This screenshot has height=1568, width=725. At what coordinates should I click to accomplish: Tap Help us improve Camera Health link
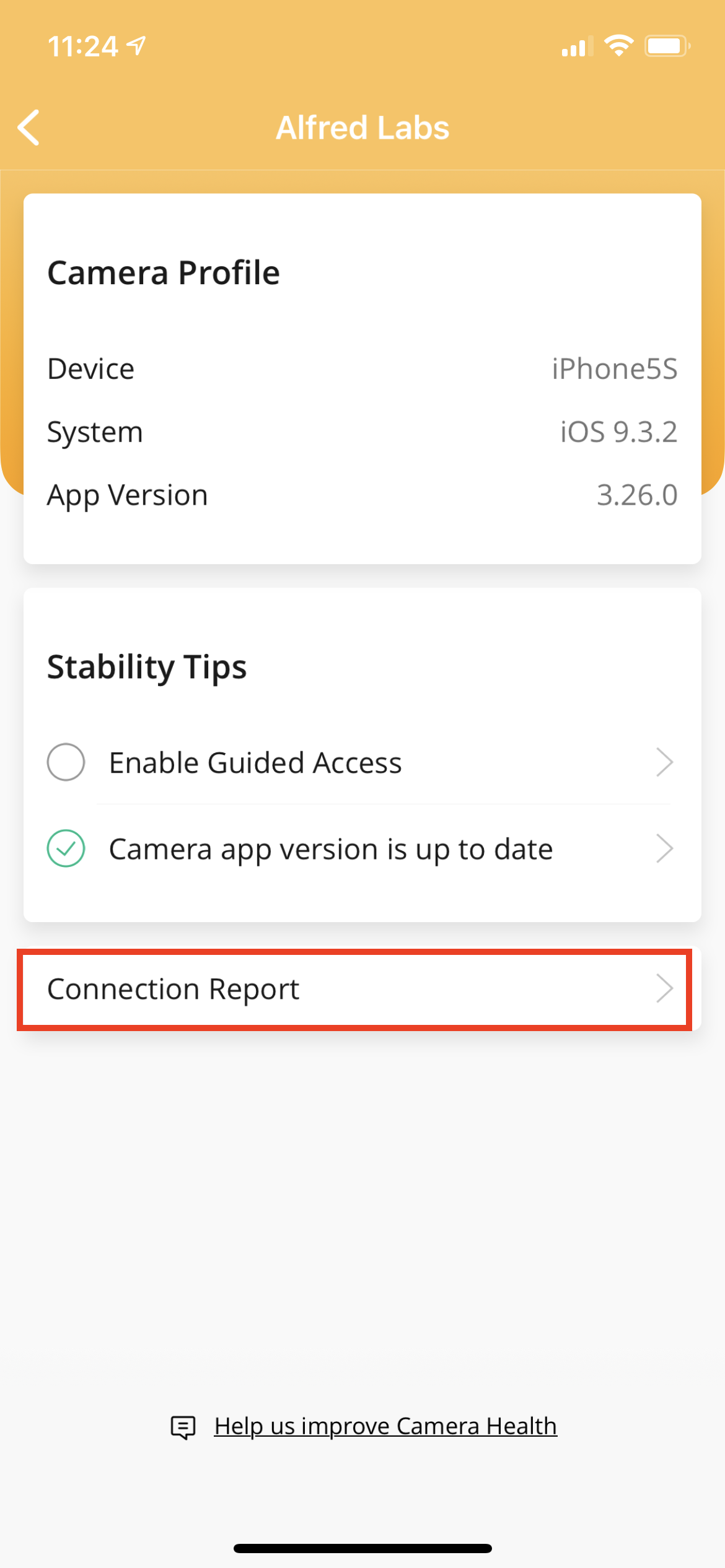point(385,1426)
